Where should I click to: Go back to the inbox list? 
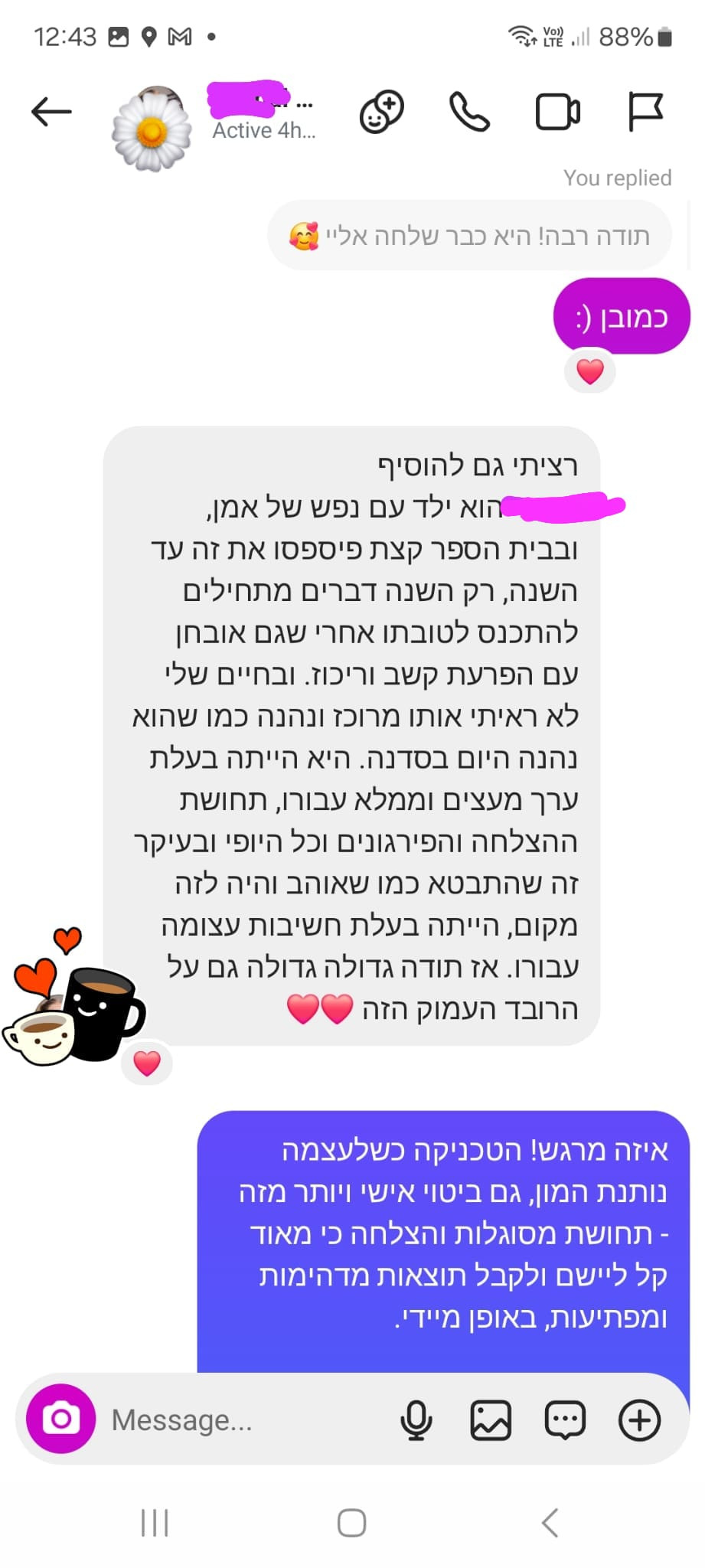click(51, 112)
